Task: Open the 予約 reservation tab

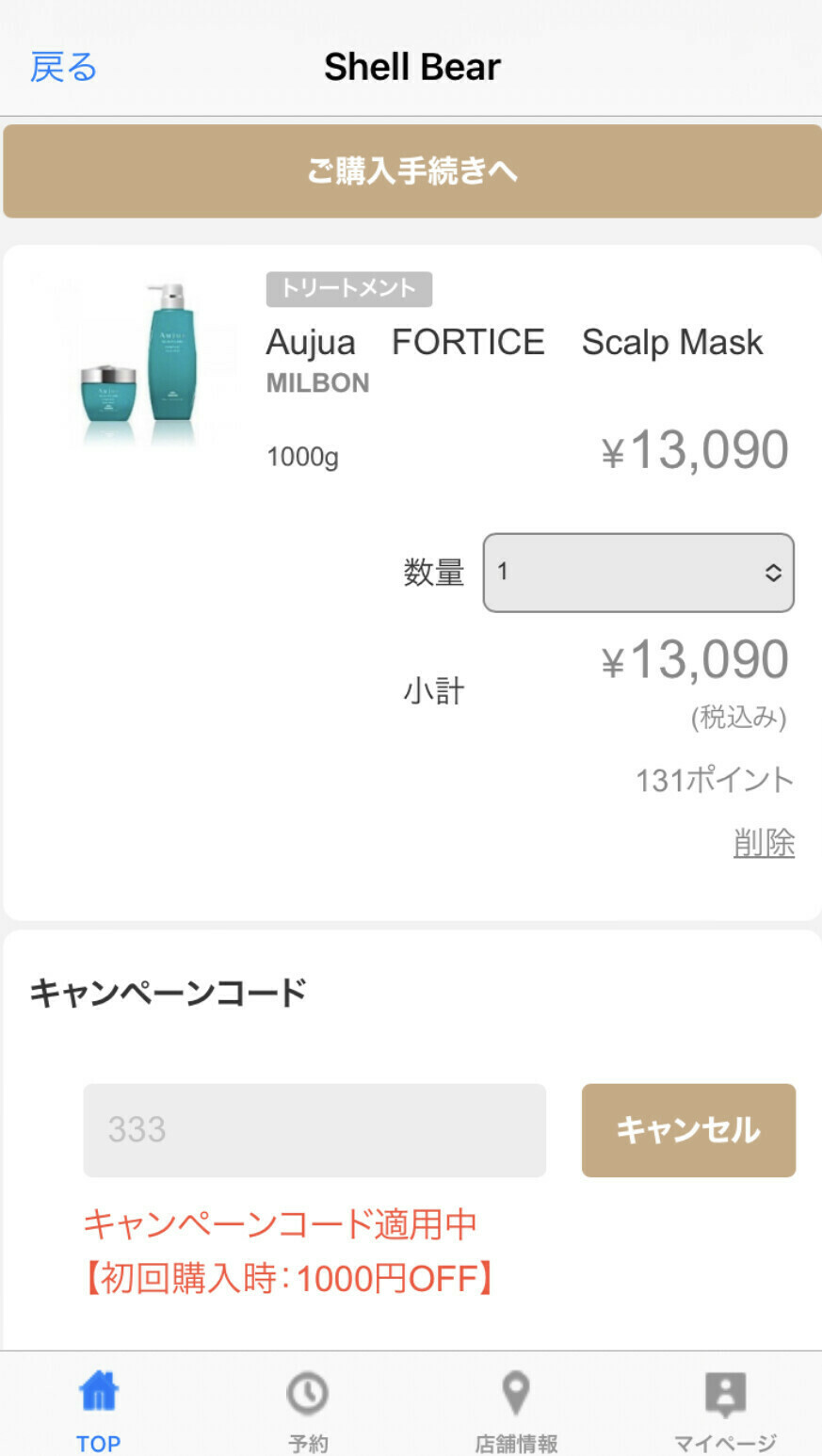Action: pos(308,1408)
